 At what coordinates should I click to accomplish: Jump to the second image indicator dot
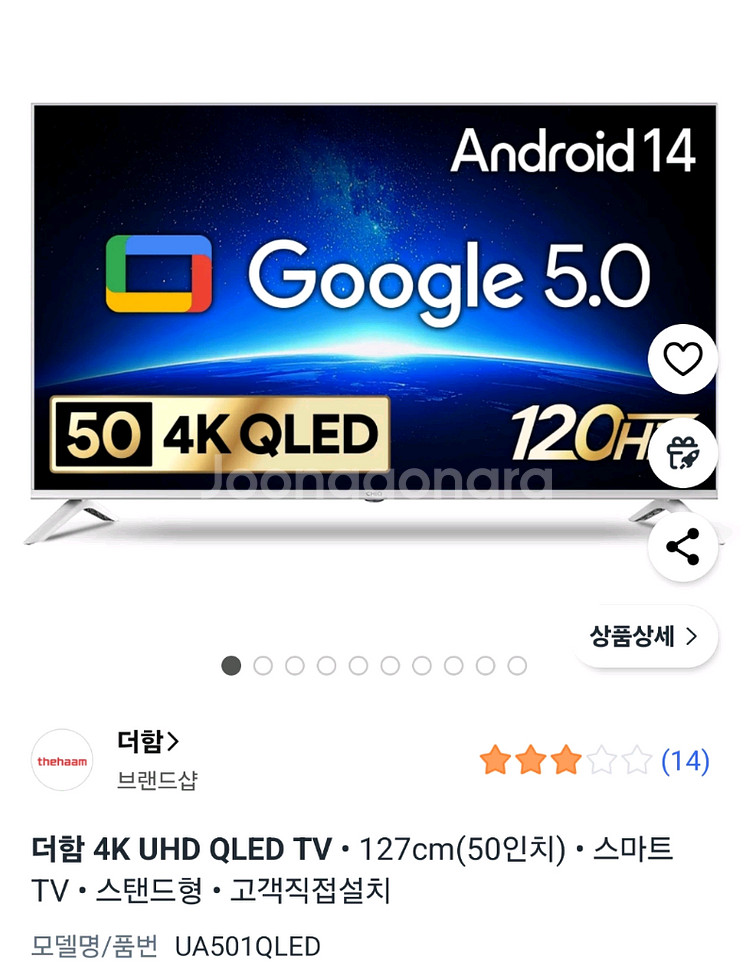263,666
